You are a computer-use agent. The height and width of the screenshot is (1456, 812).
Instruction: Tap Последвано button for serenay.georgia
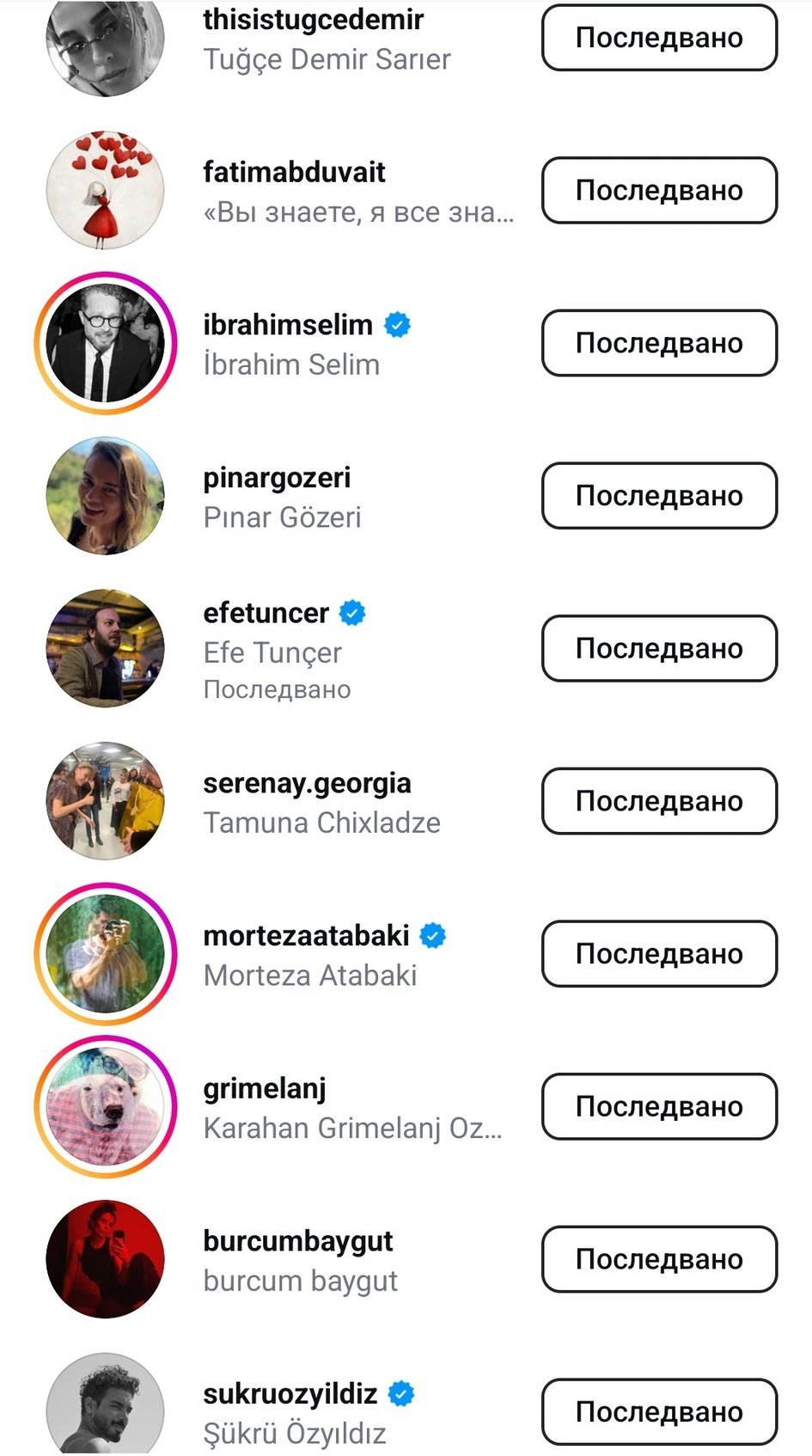[x=659, y=801]
